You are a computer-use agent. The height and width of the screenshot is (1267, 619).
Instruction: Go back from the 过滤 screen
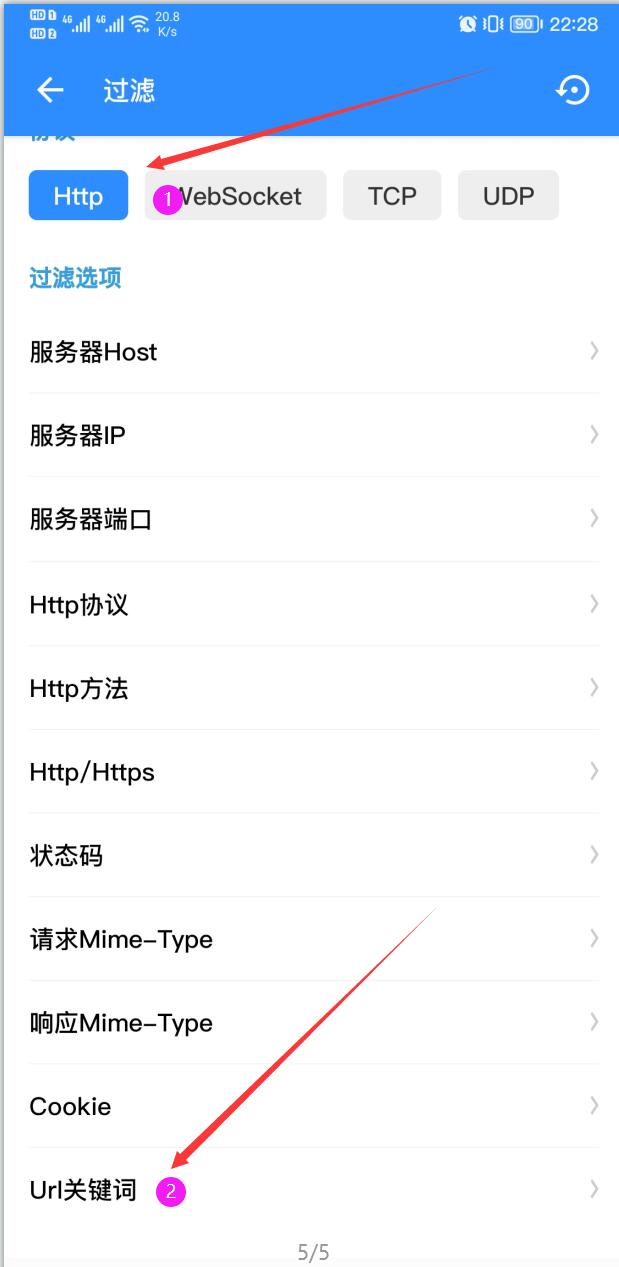point(50,91)
